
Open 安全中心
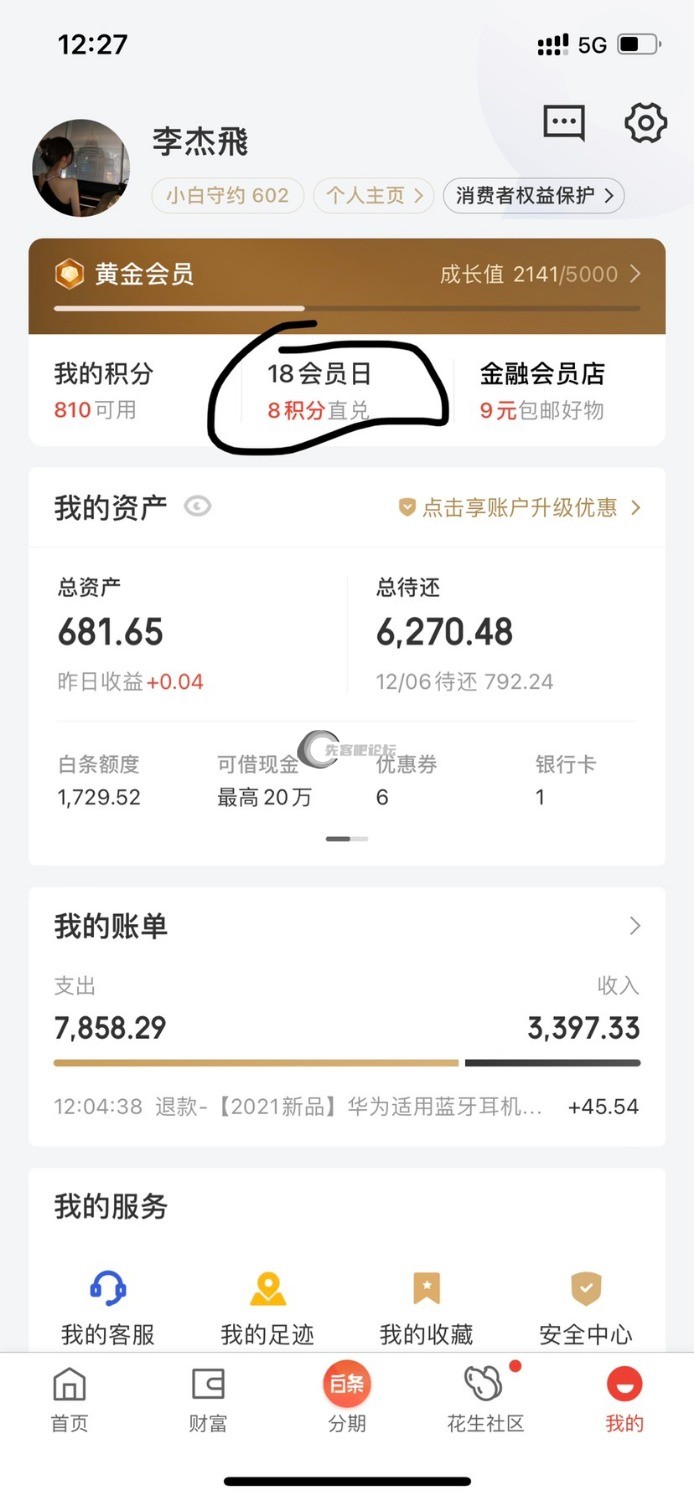(586, 1308)
